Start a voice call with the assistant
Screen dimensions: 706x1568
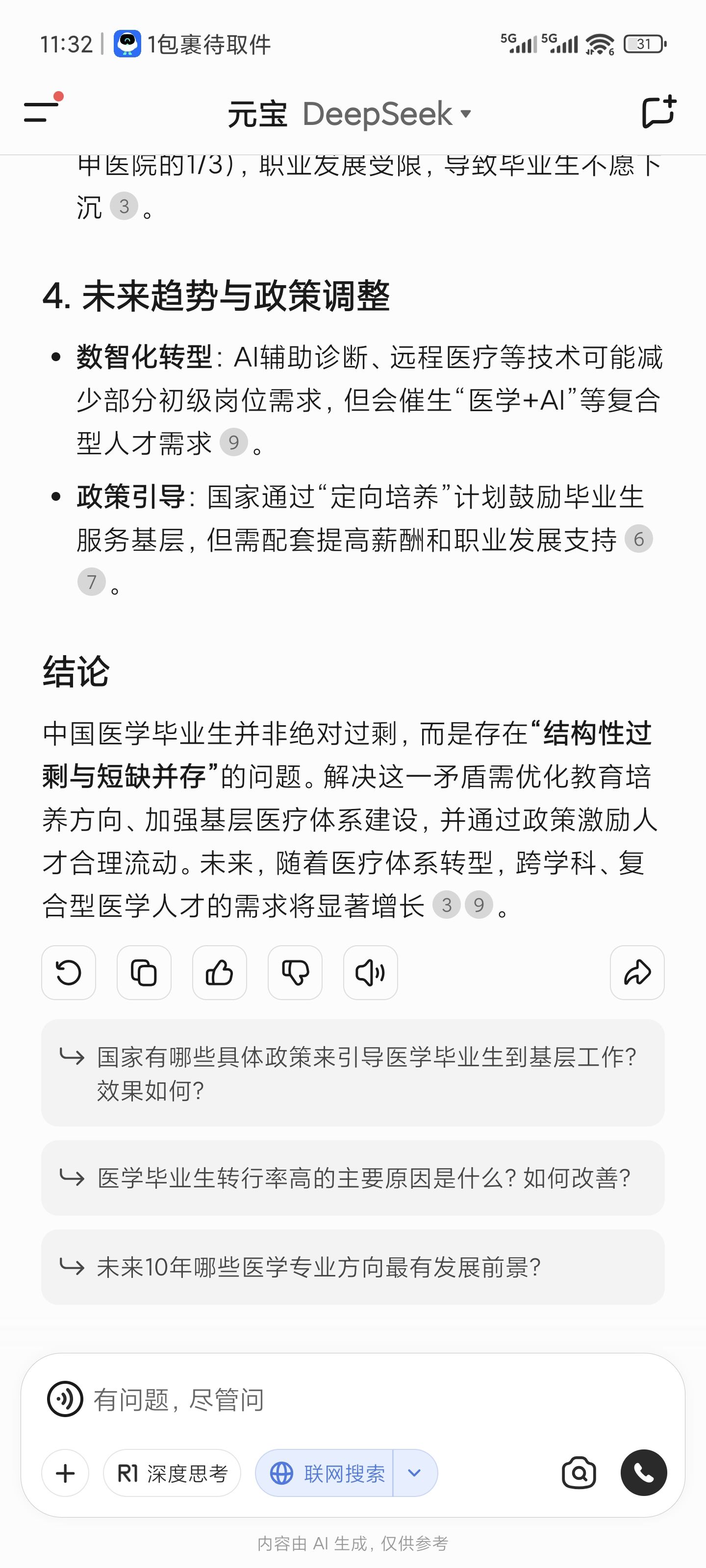pos(644,1473)
